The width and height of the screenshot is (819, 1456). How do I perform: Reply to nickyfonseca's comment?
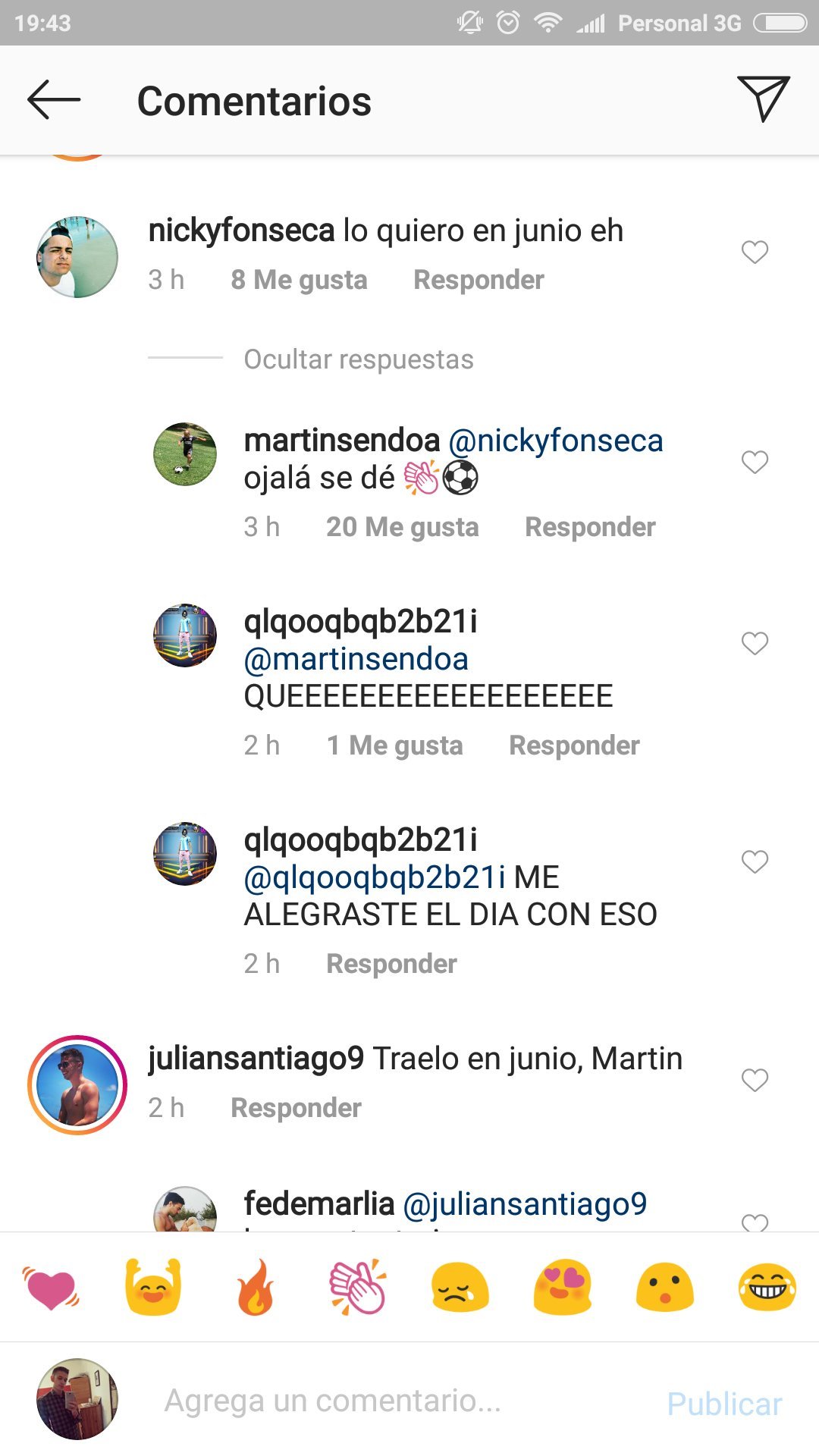pyautogui.click(x=479, y=280)
